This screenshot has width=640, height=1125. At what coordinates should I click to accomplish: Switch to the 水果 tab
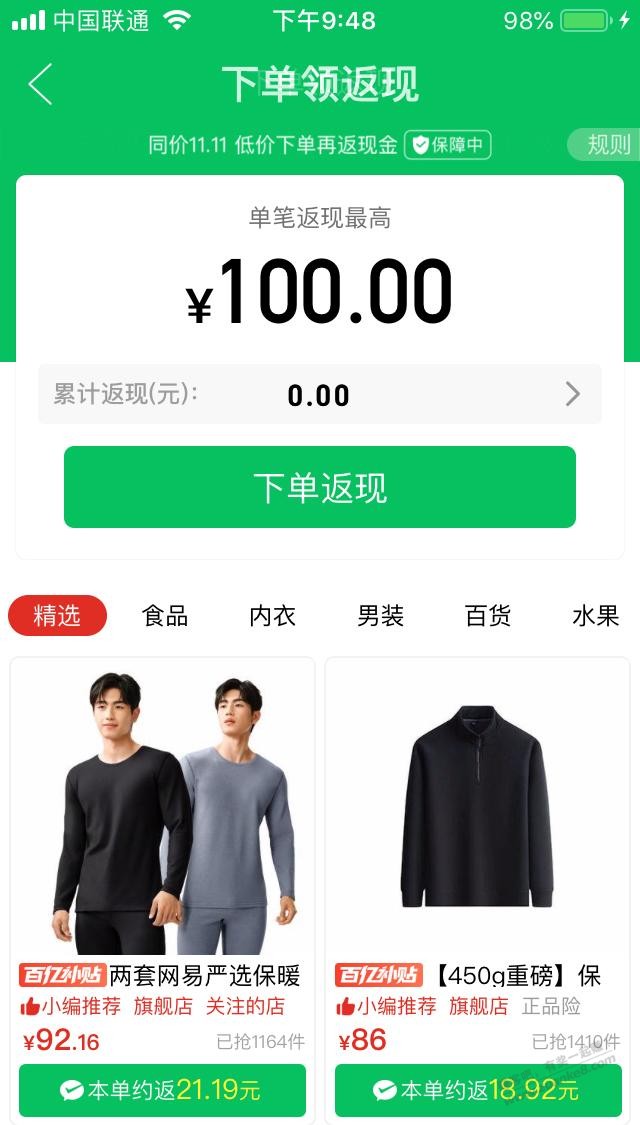pyautogui.click(x=595, y=616)
